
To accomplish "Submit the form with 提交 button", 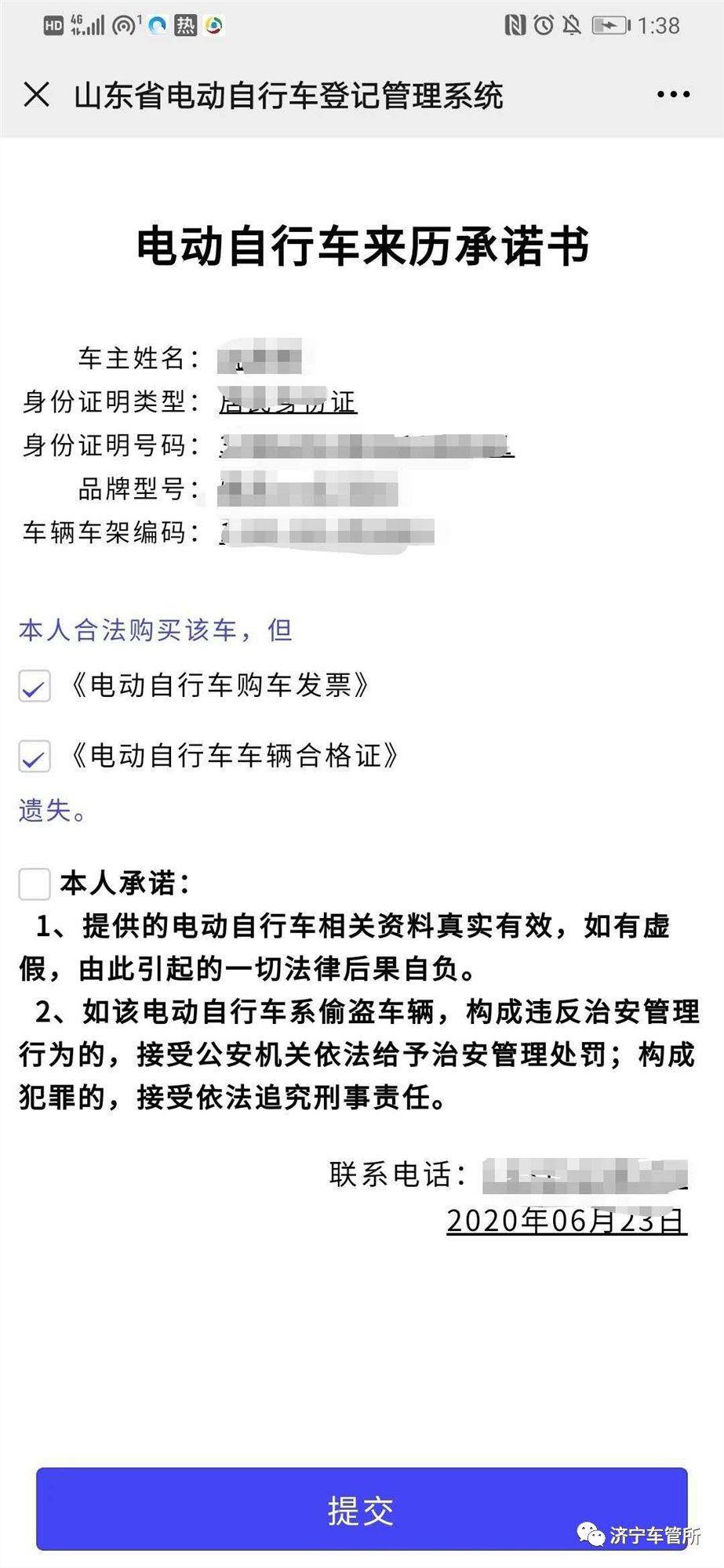I will tap(362, 1509).
